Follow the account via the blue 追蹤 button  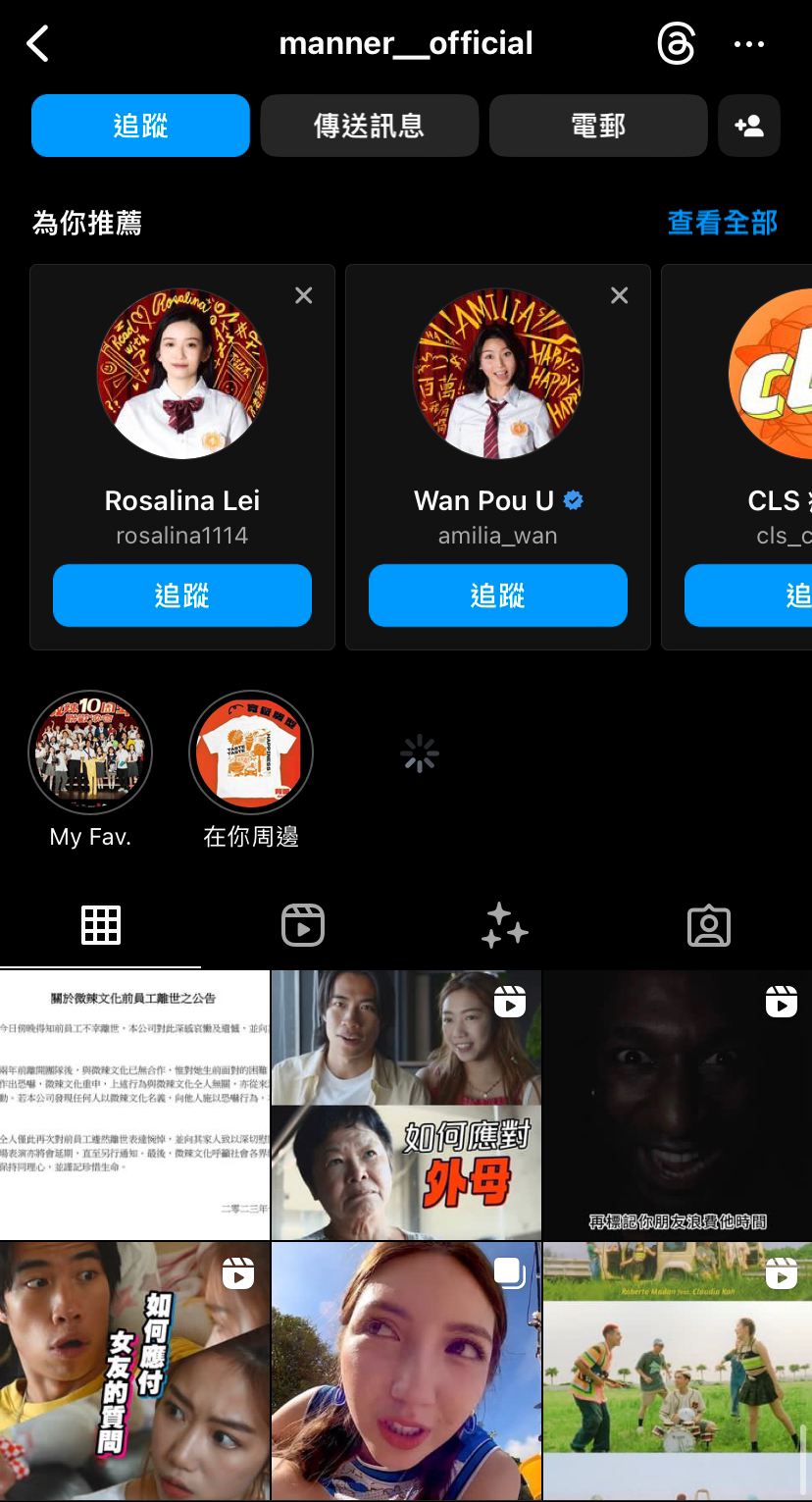coord(140,125)
